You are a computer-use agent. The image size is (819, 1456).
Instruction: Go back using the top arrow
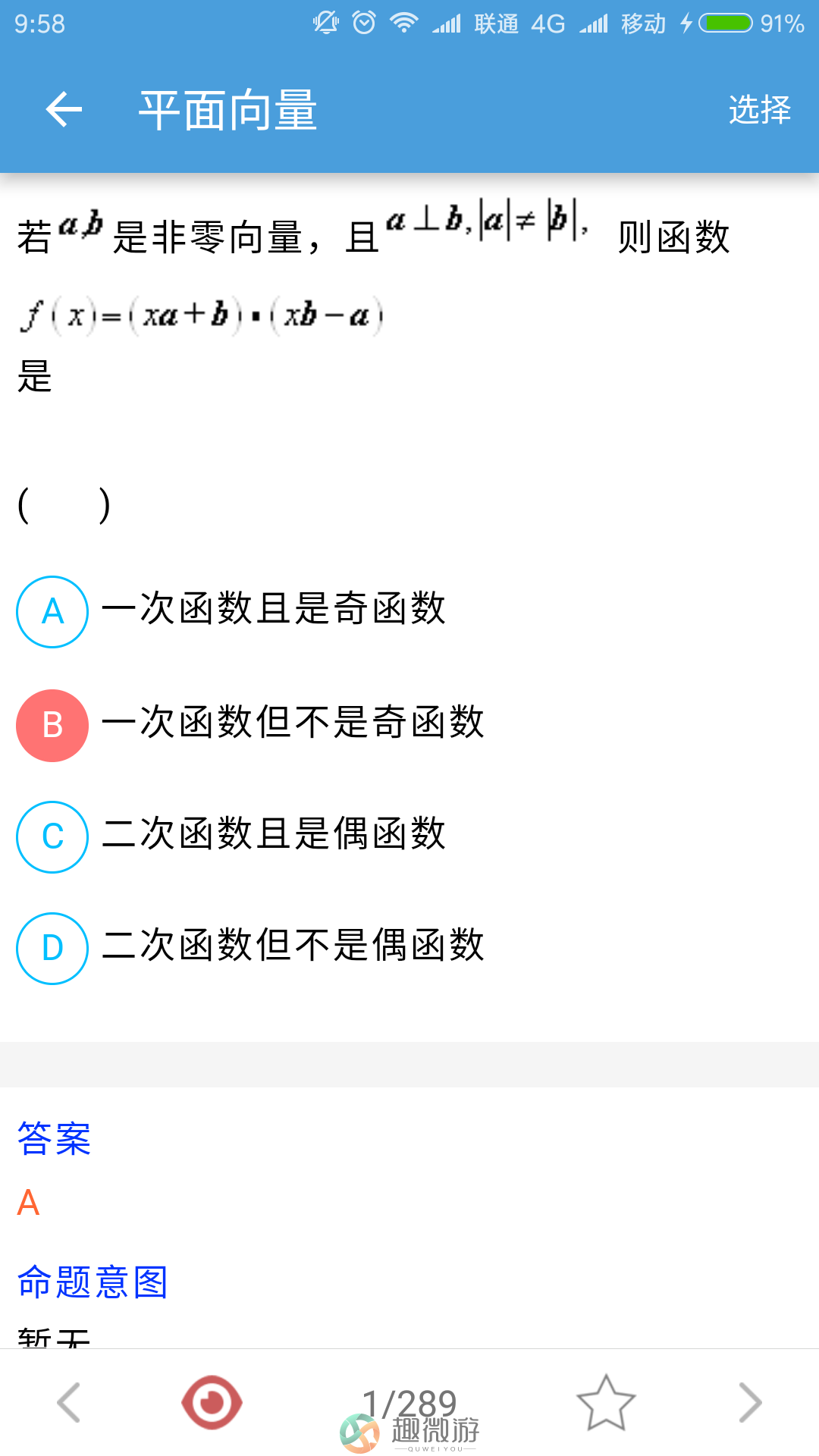pos(64,110)
